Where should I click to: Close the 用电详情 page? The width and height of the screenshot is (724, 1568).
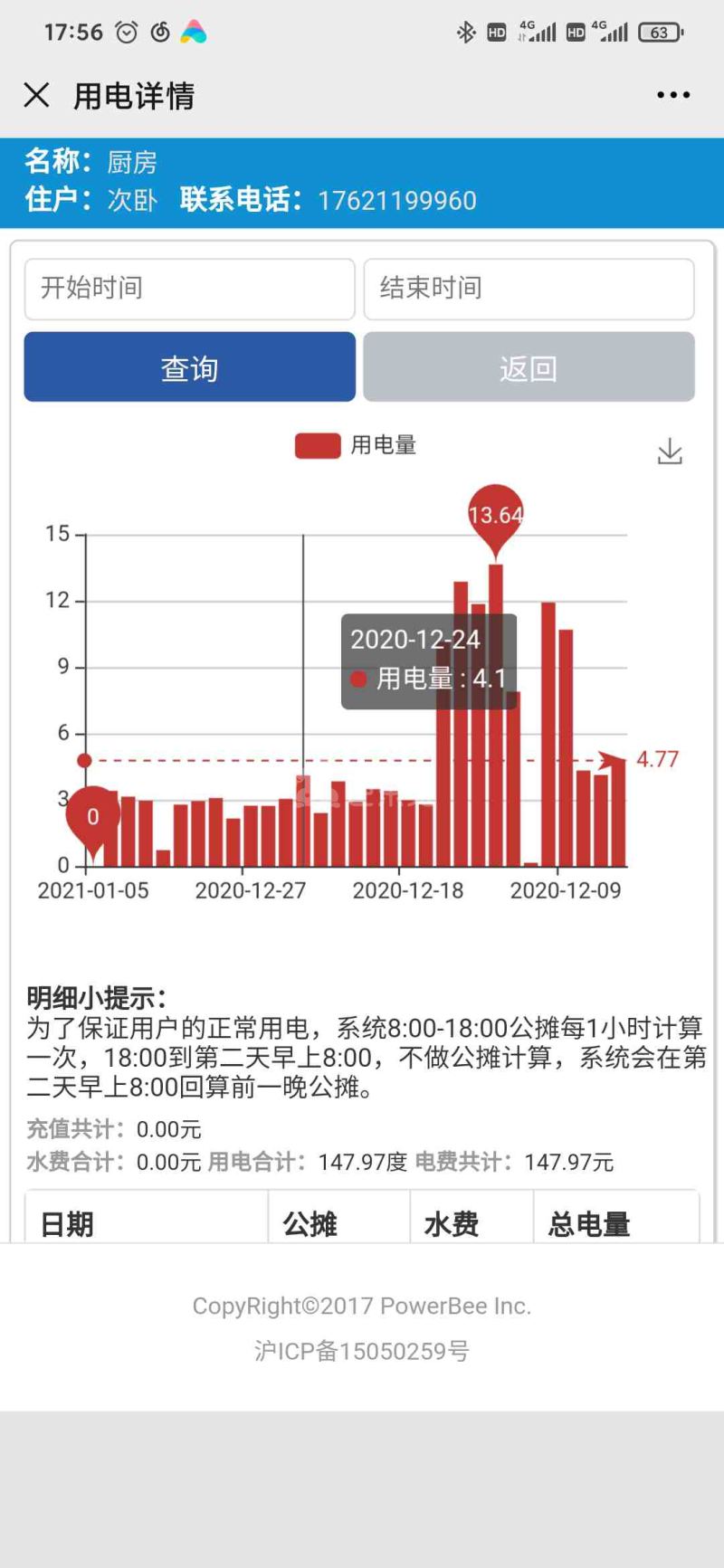click(36, 95)
